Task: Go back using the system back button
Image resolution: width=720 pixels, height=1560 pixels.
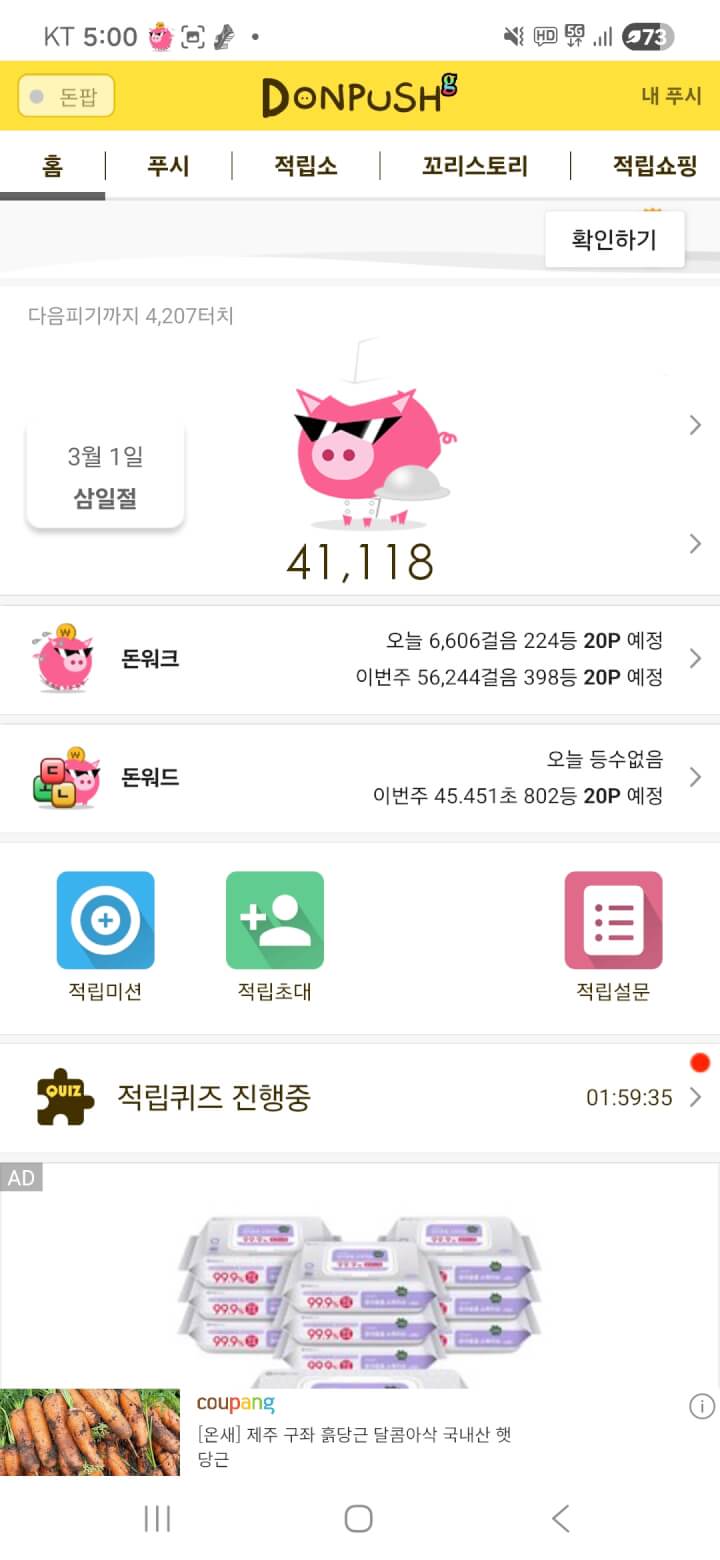Action: point(561,1518)
